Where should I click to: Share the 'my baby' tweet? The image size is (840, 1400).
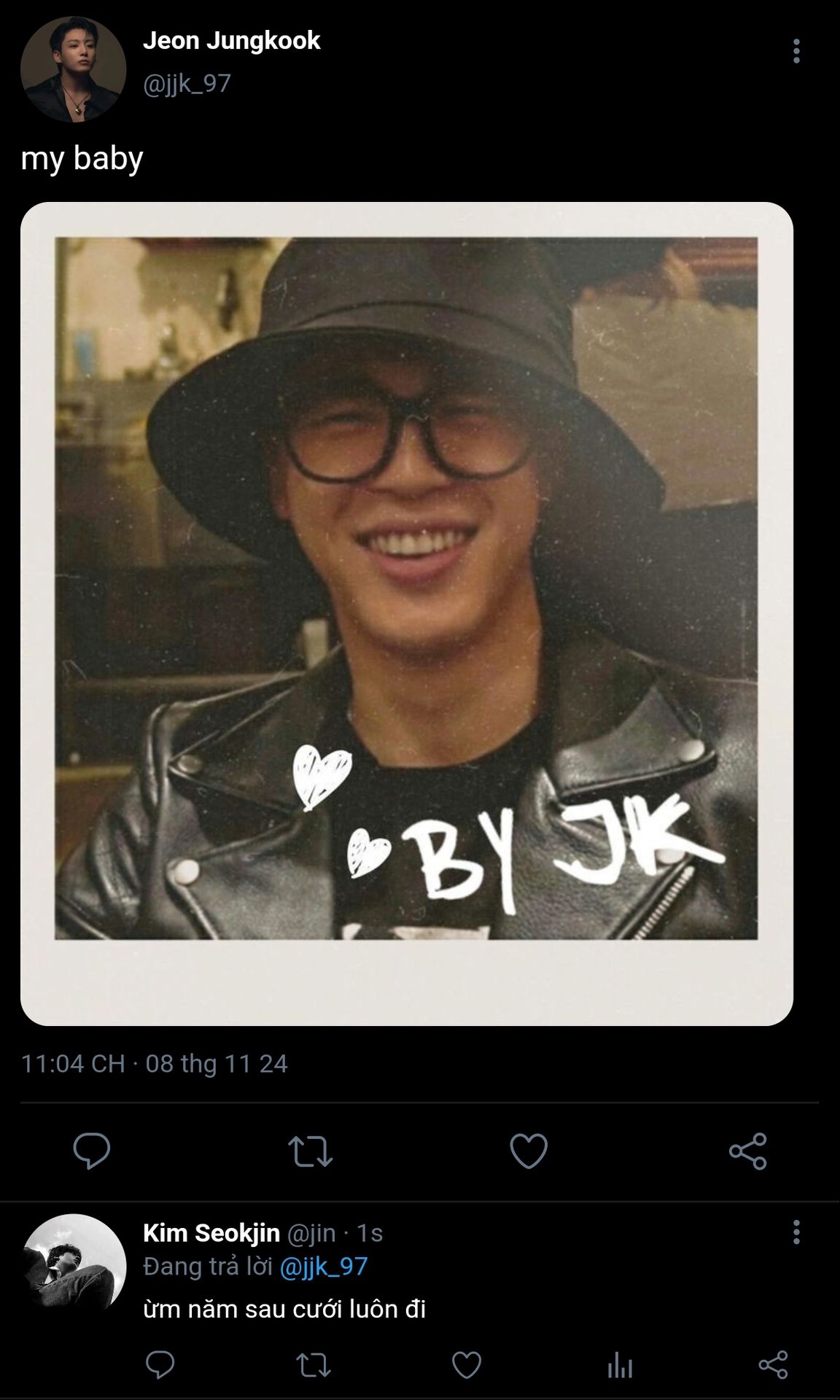click(748, 1151)
